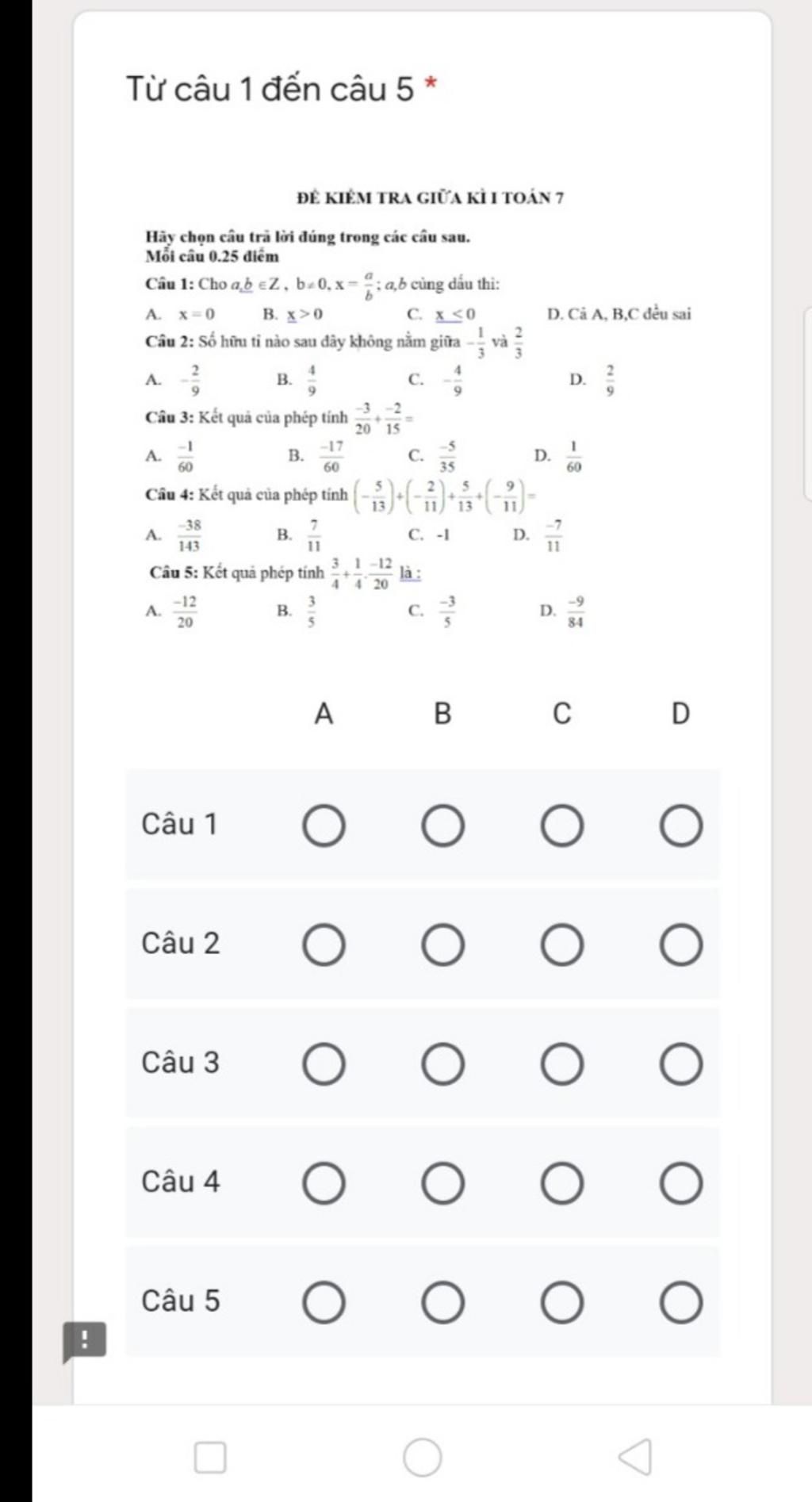Go to the home screen
Image resolution: width=812 pixels, height=1502 pixels.
point(422,1458)
